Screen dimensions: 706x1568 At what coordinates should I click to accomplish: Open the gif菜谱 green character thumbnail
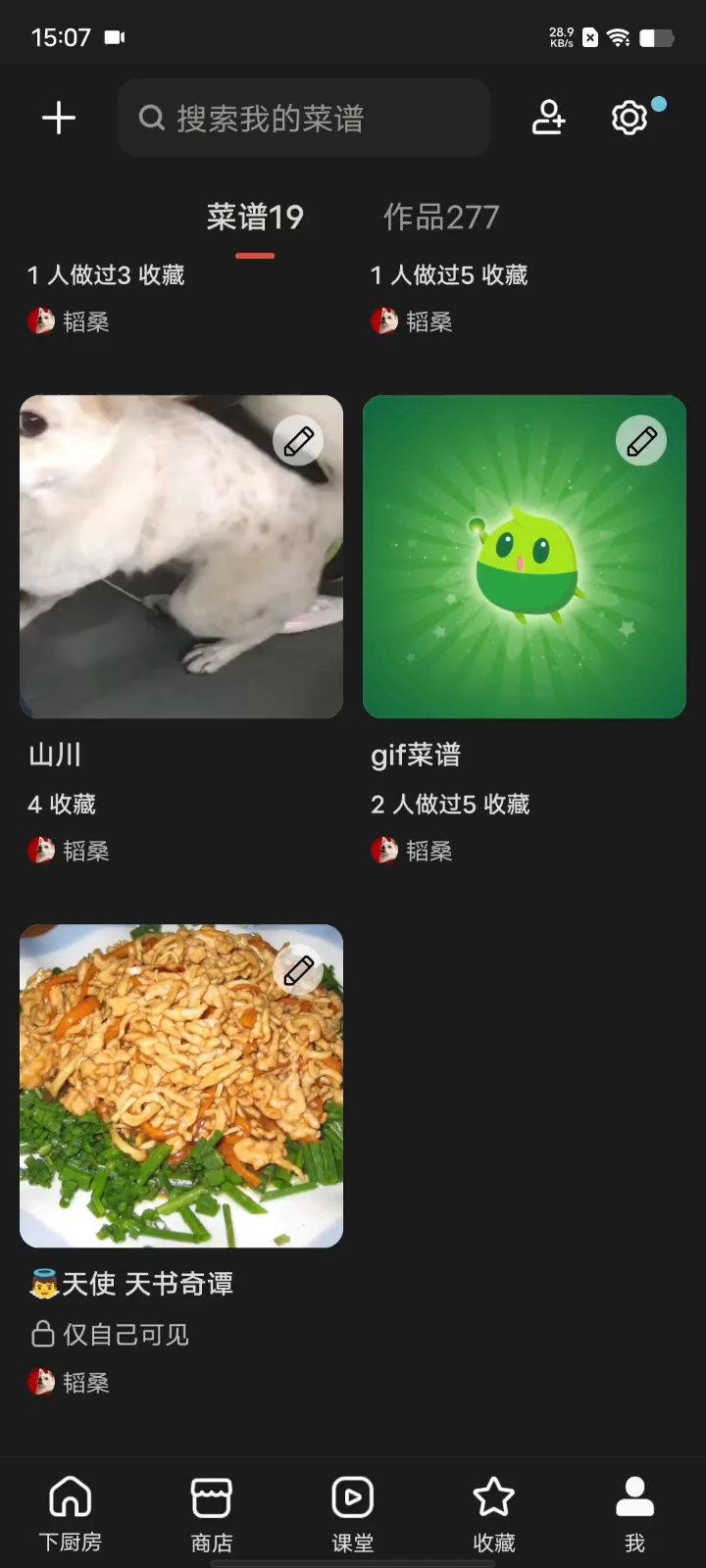[524, 555]
